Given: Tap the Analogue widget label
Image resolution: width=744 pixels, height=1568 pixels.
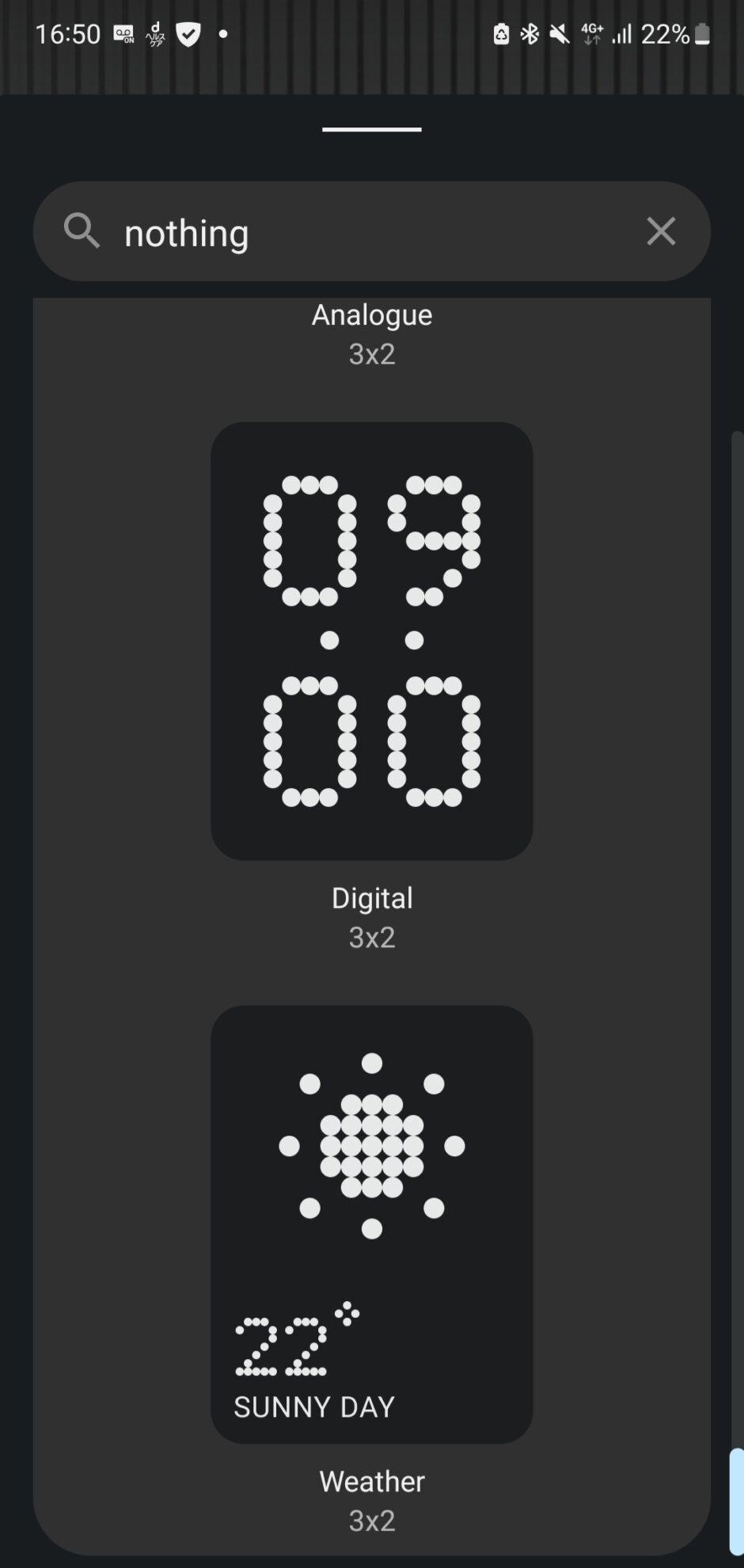Looking at the screenshot, I should click(371, 314).
